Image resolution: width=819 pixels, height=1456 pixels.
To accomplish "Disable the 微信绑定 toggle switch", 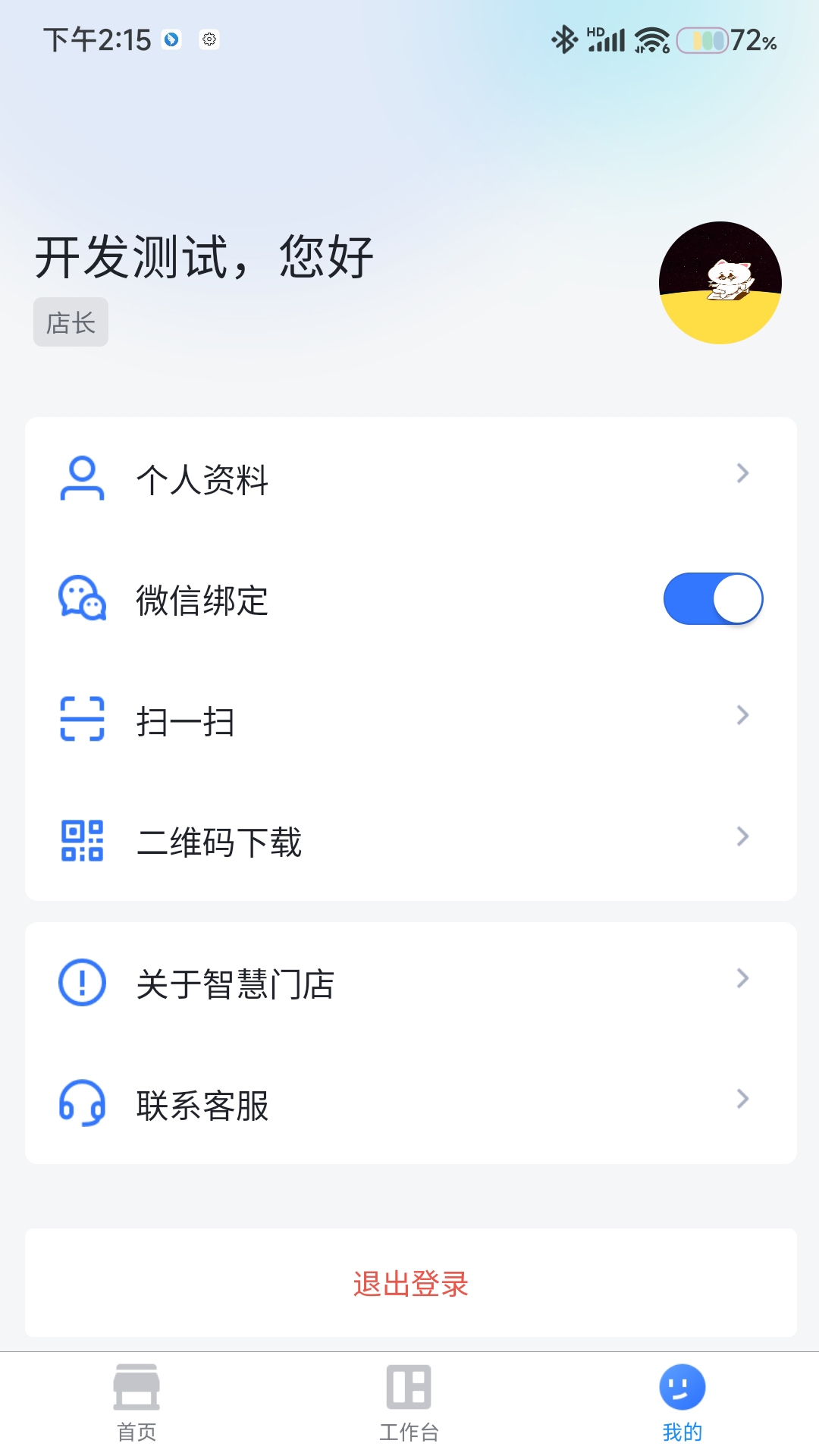I will click(711, 598).
